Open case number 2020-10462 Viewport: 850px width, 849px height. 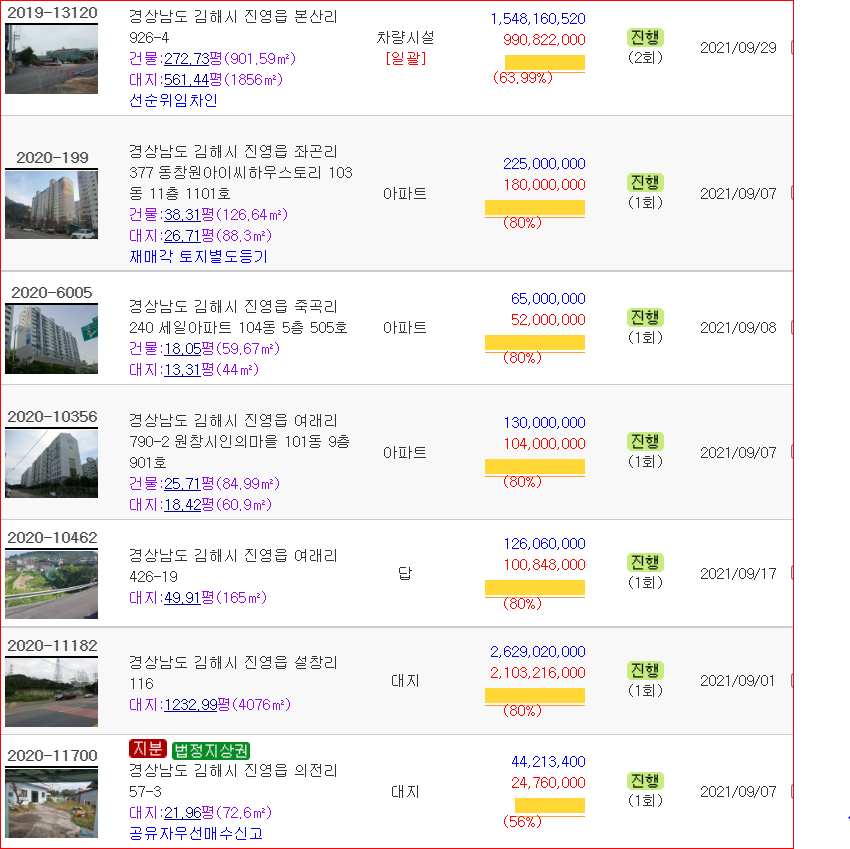(x=52, y=537)
